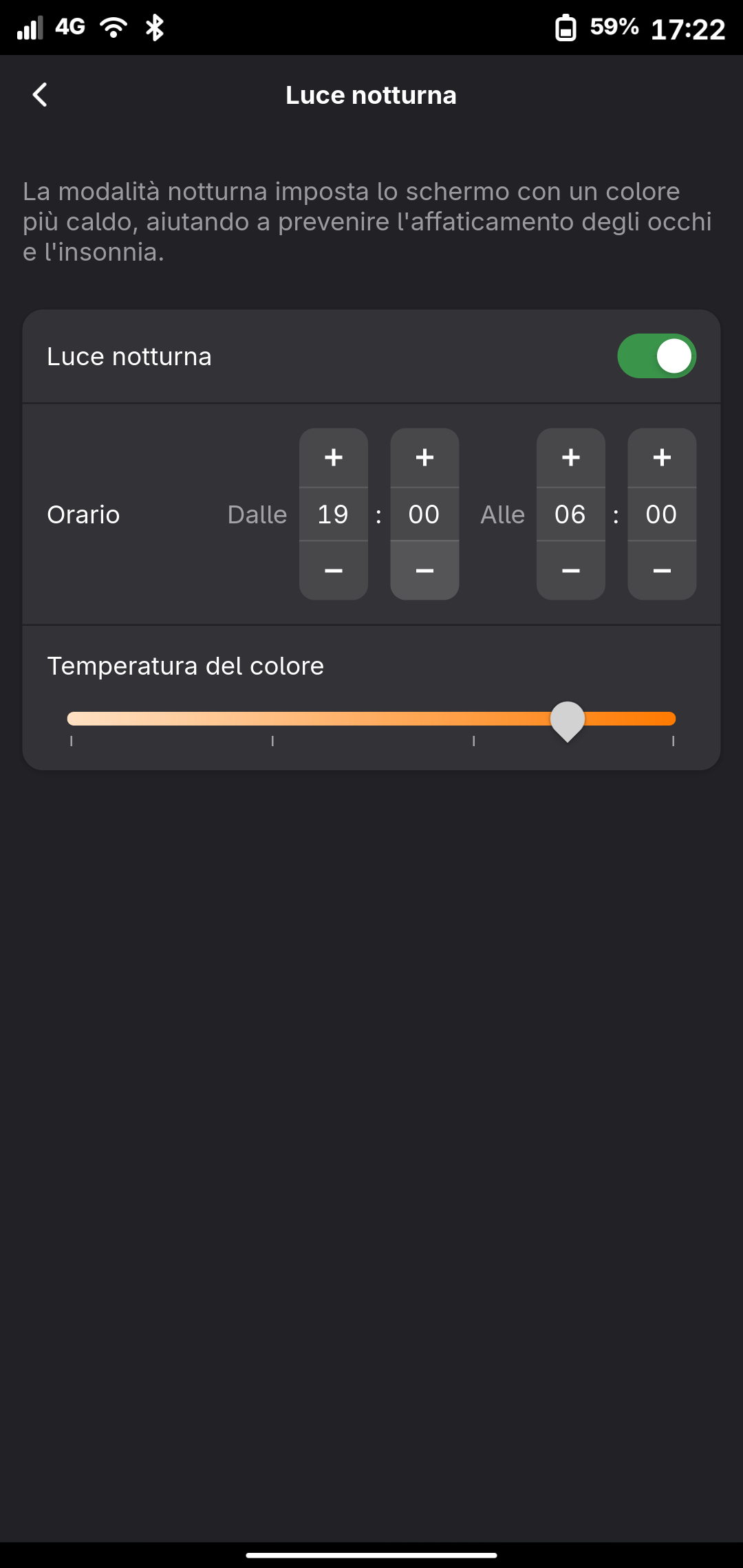
Task: Select the Orario row label
Action: click(x=83, y=514)
